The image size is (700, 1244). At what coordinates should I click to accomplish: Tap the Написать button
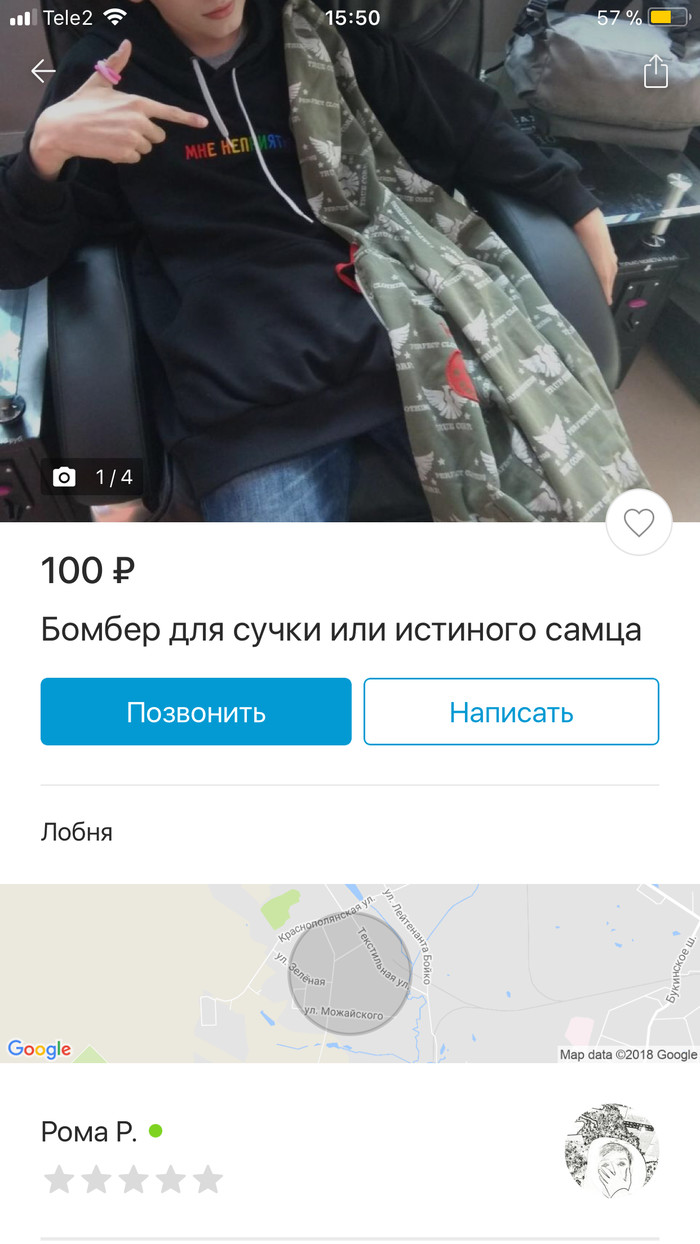coord(511,712)
